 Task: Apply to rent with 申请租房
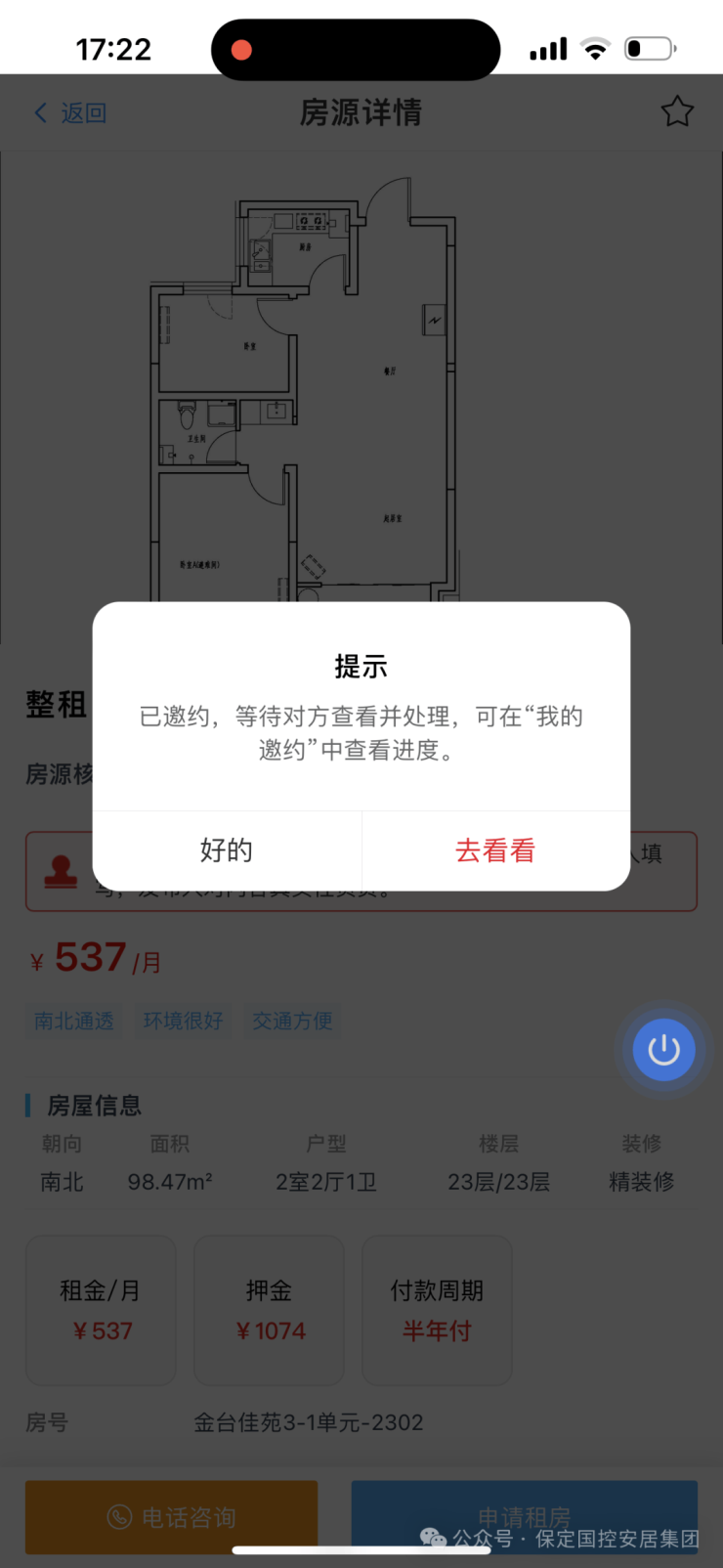click(x=524, y=1515)
